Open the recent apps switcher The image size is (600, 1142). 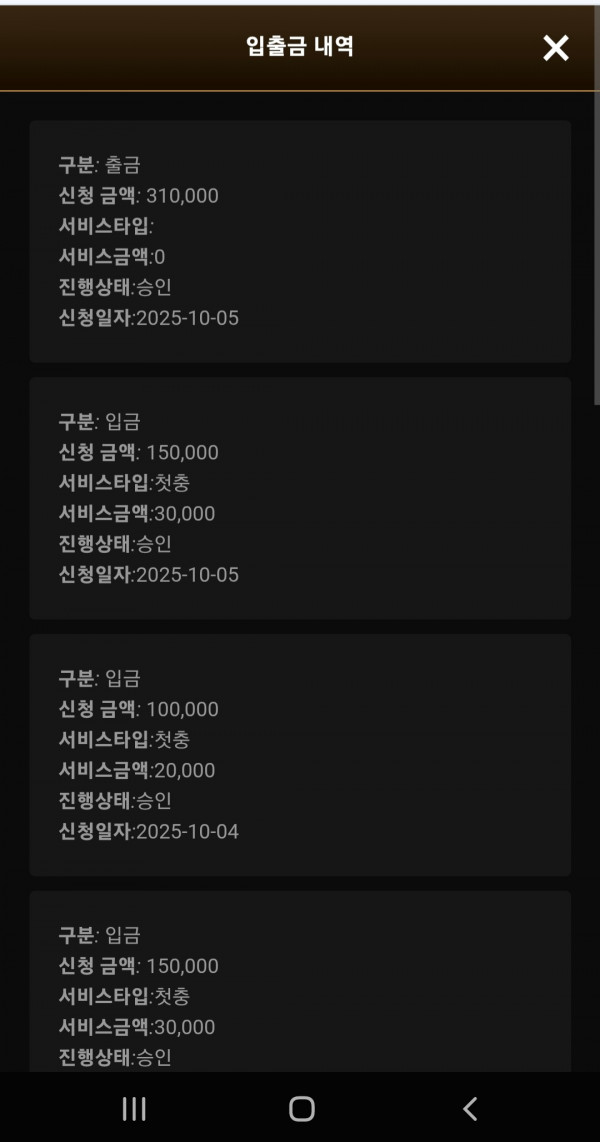[133, 1108]
